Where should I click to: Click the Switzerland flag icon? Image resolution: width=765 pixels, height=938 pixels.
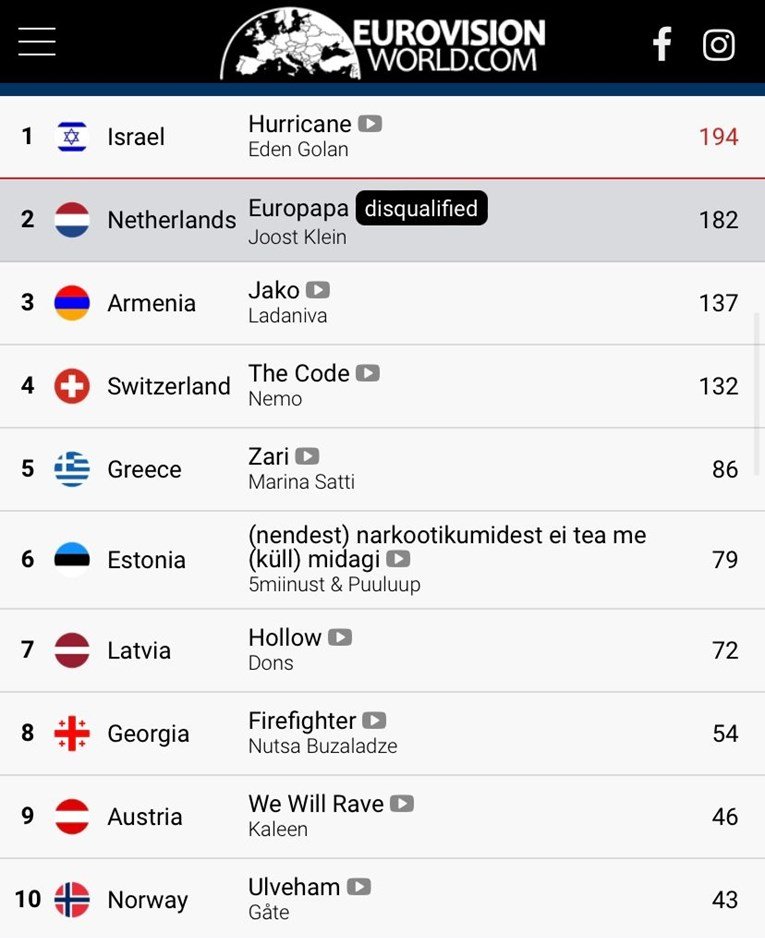click(x=71, y=386)
